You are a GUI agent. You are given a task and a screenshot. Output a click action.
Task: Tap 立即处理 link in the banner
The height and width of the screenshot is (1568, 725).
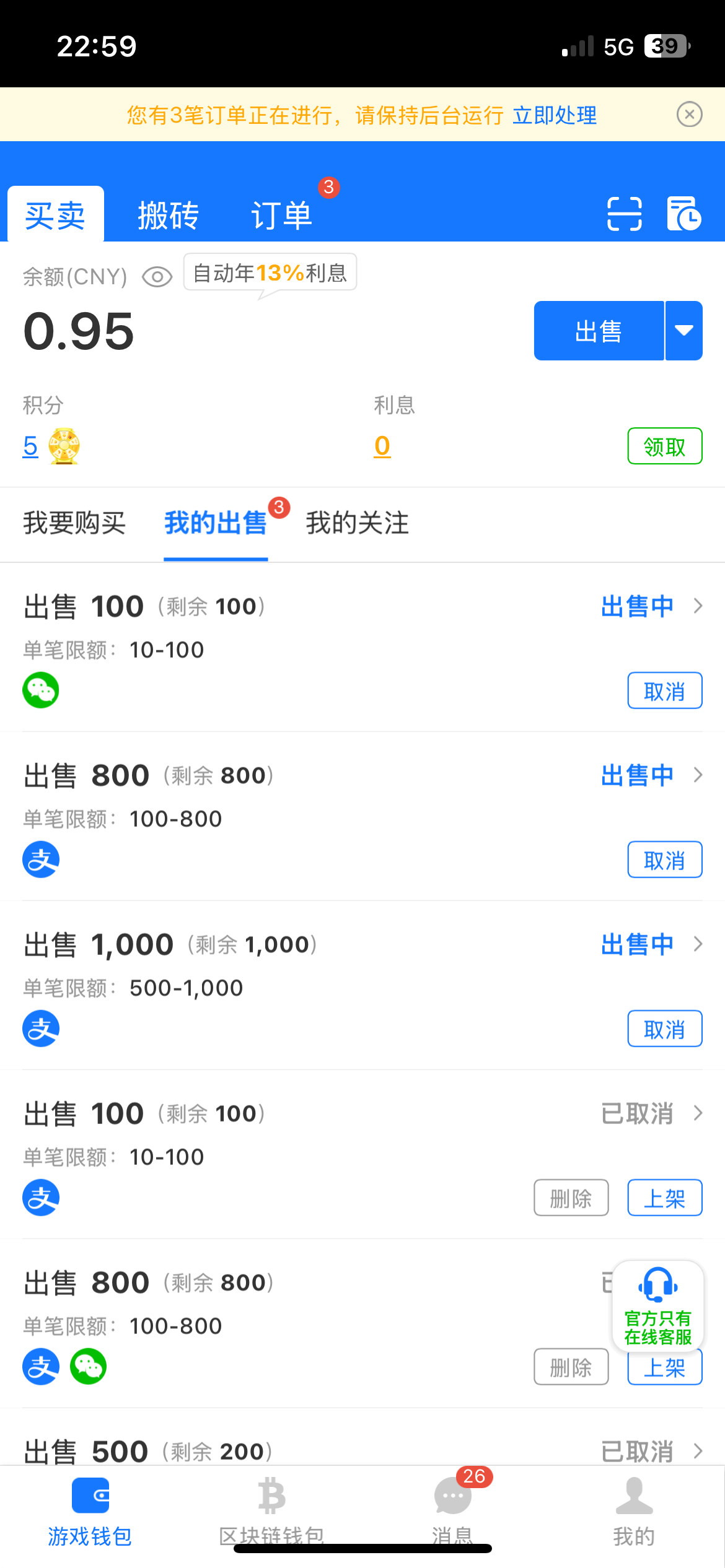tap(555, 115)
